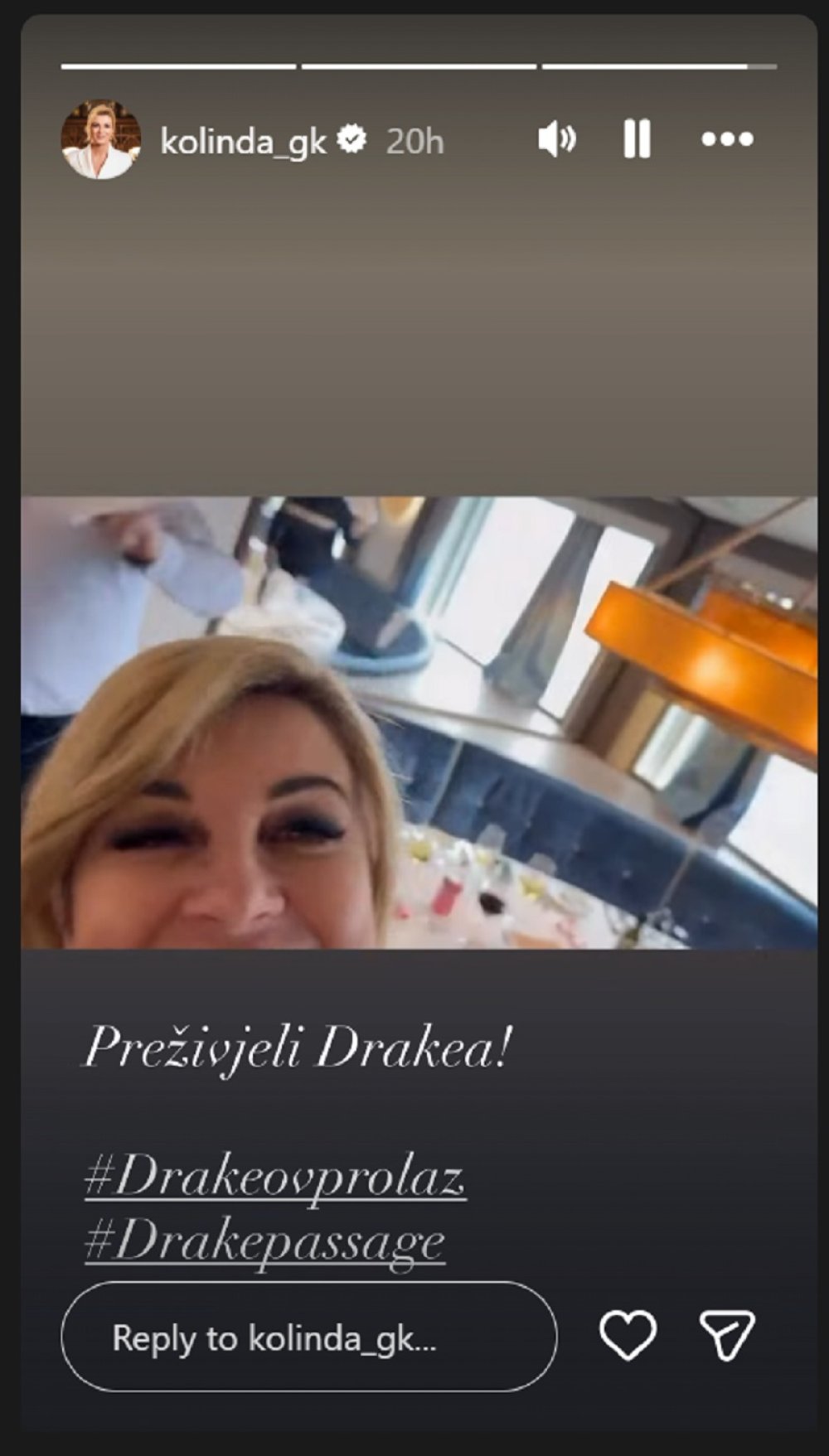
Task: Like this story with the heart
Action: pyautogui.click(x=628, y=1334)
